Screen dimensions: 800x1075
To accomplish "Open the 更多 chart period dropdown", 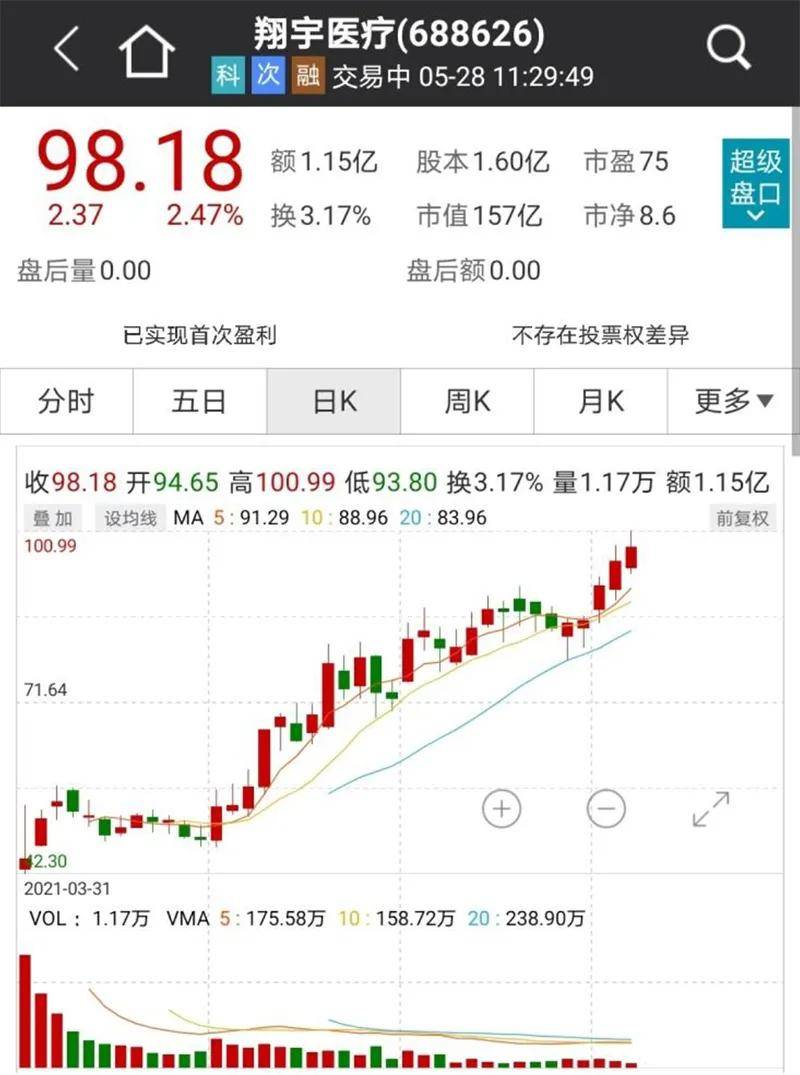I will point(734,402).
